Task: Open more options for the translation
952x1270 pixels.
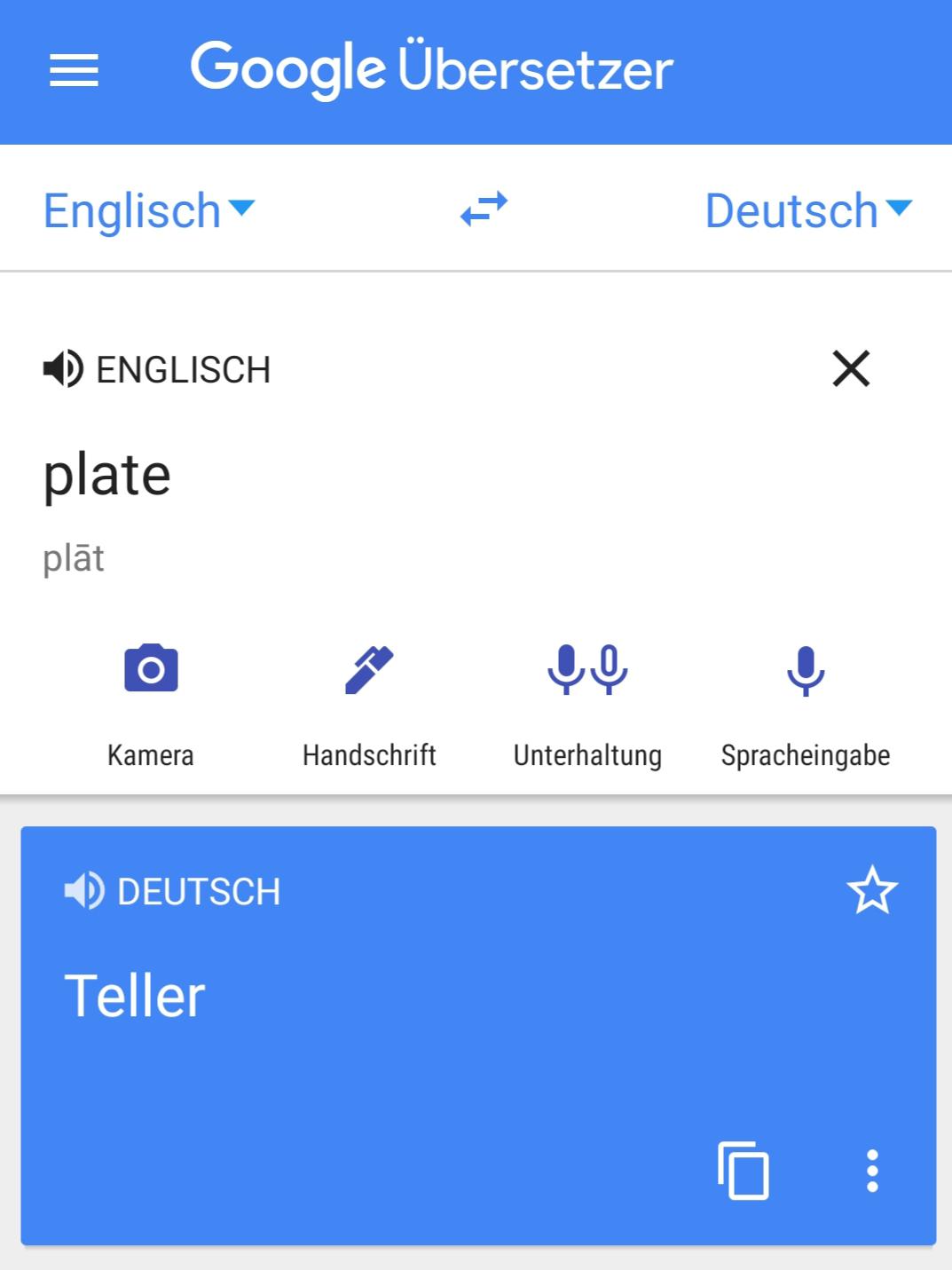Action: (872, 1171)
